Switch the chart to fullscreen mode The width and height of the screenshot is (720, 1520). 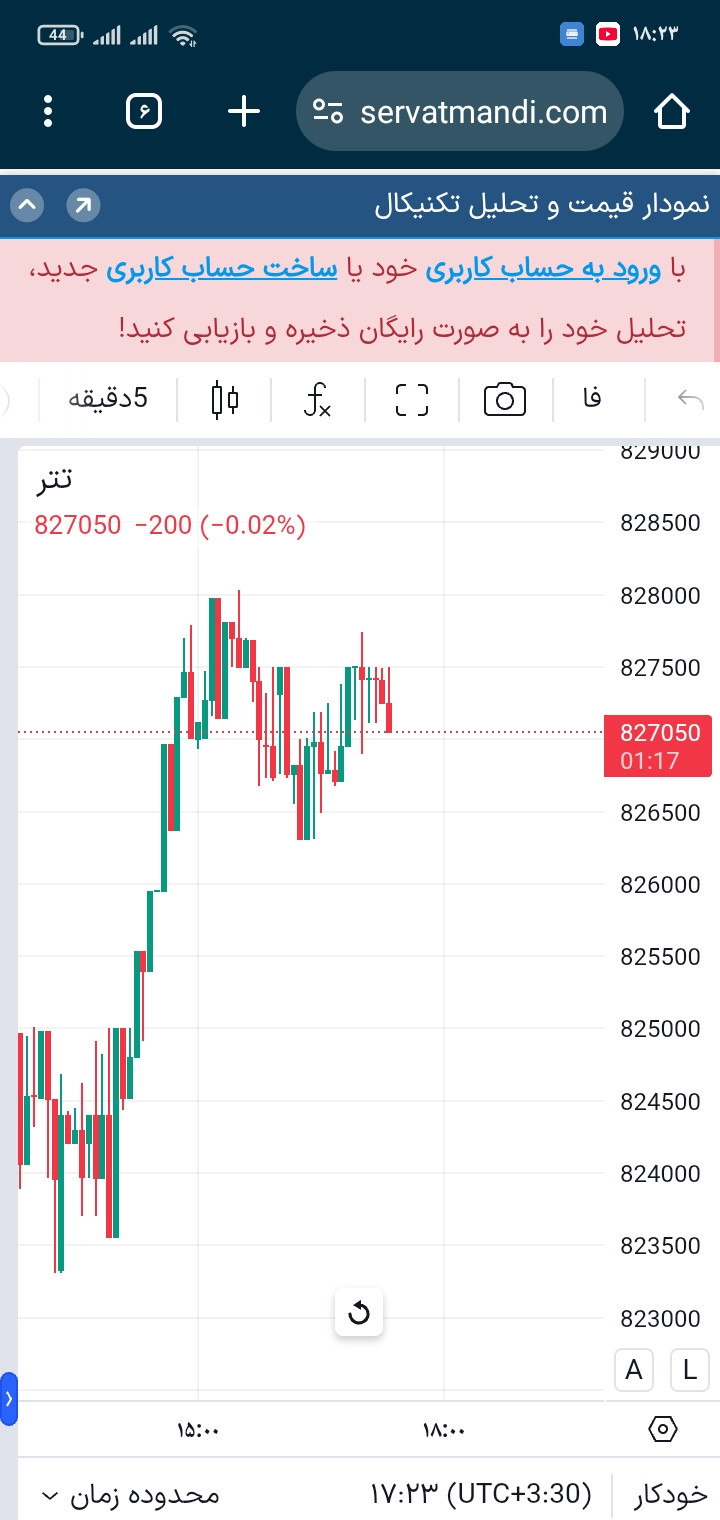pyautogui.click(x=411, y=399)
